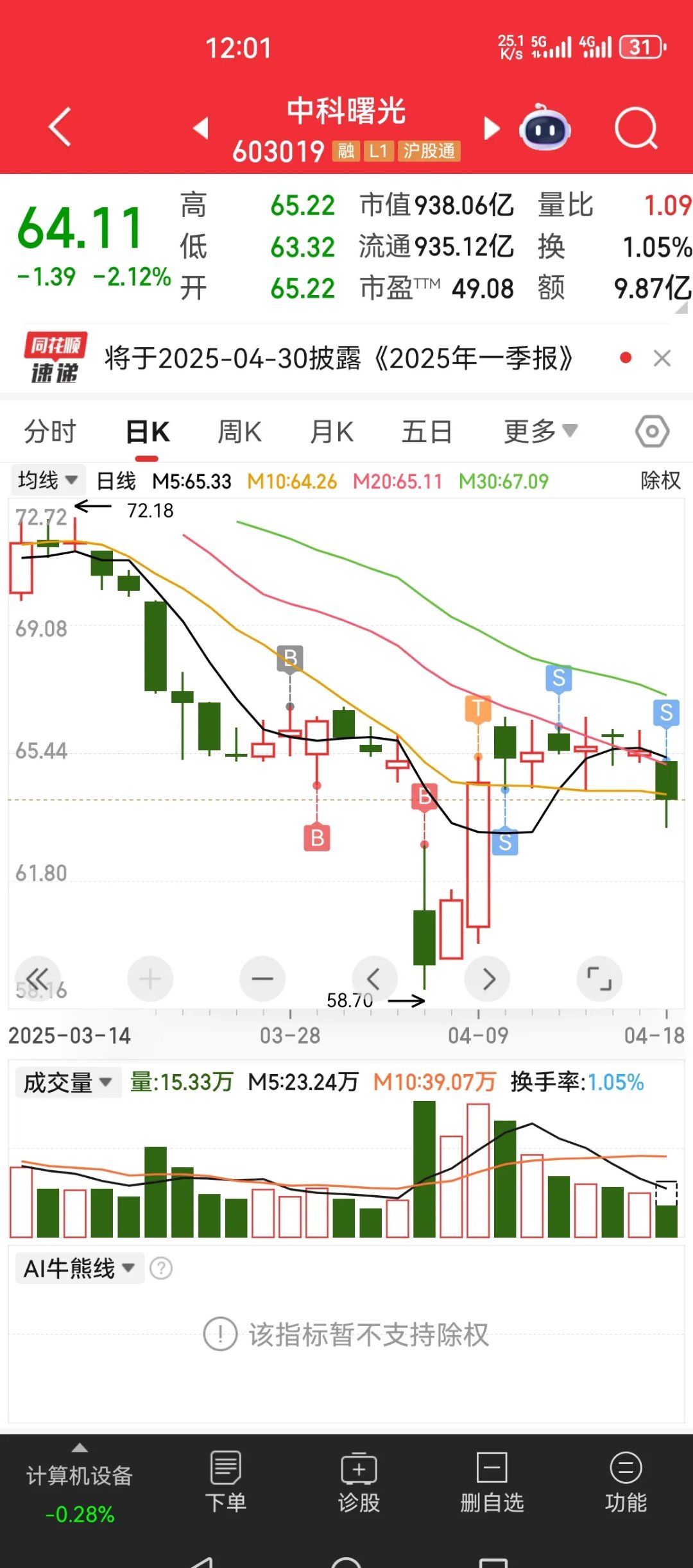
Task: Open the 成交量 volume indicator dropdown
Action: point(67,1081)
